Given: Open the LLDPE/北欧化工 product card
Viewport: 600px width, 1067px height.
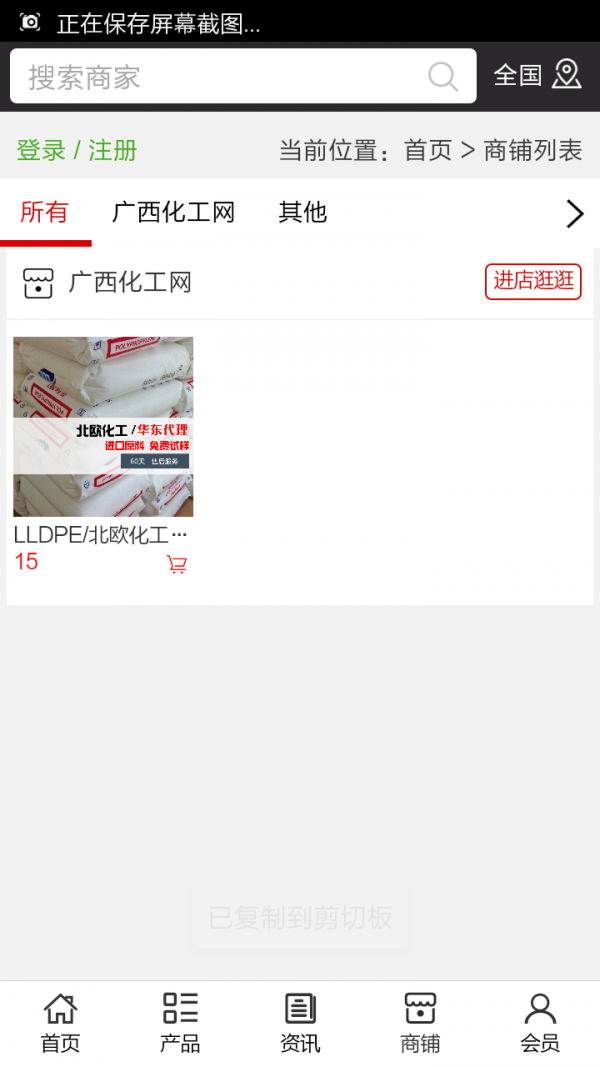Looking at the screenshot, I should (103, 427).
